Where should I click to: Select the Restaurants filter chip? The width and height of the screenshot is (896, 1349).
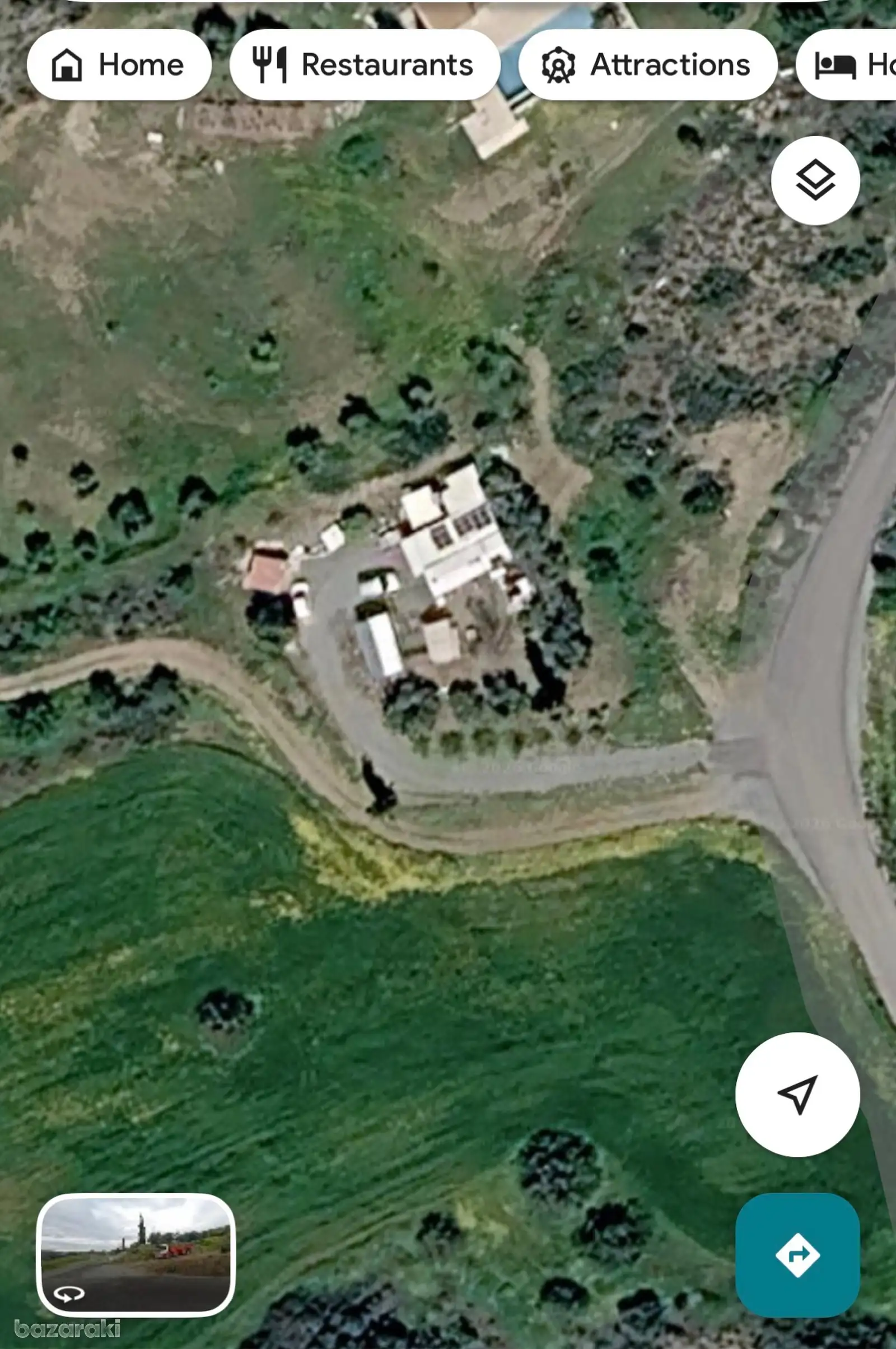click(x=365, y=64)
